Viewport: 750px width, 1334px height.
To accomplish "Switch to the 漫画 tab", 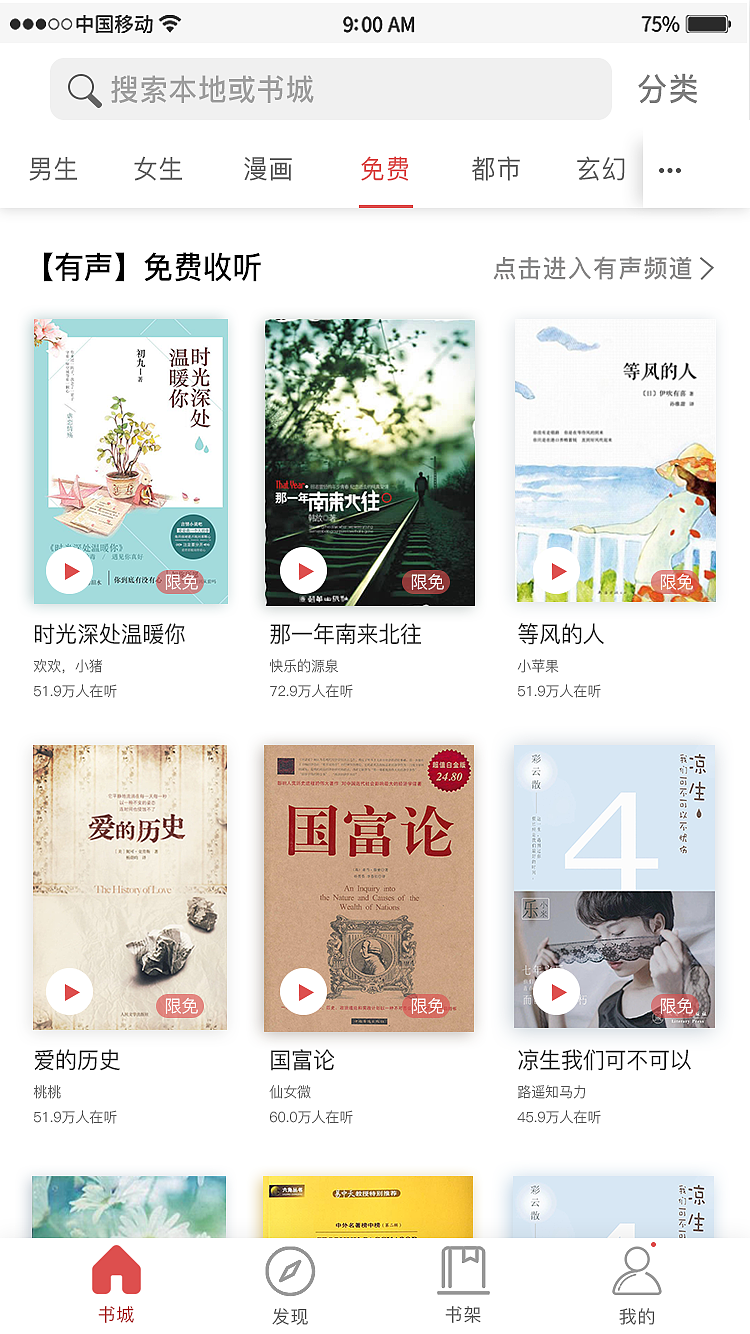I will click(x=267, y=170).
